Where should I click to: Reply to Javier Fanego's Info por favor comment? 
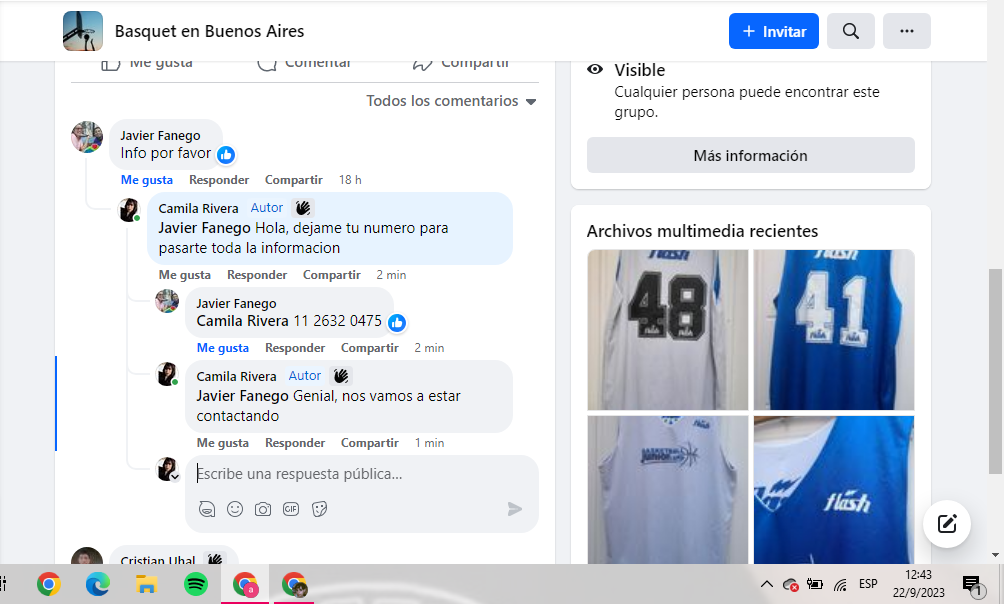219,180
